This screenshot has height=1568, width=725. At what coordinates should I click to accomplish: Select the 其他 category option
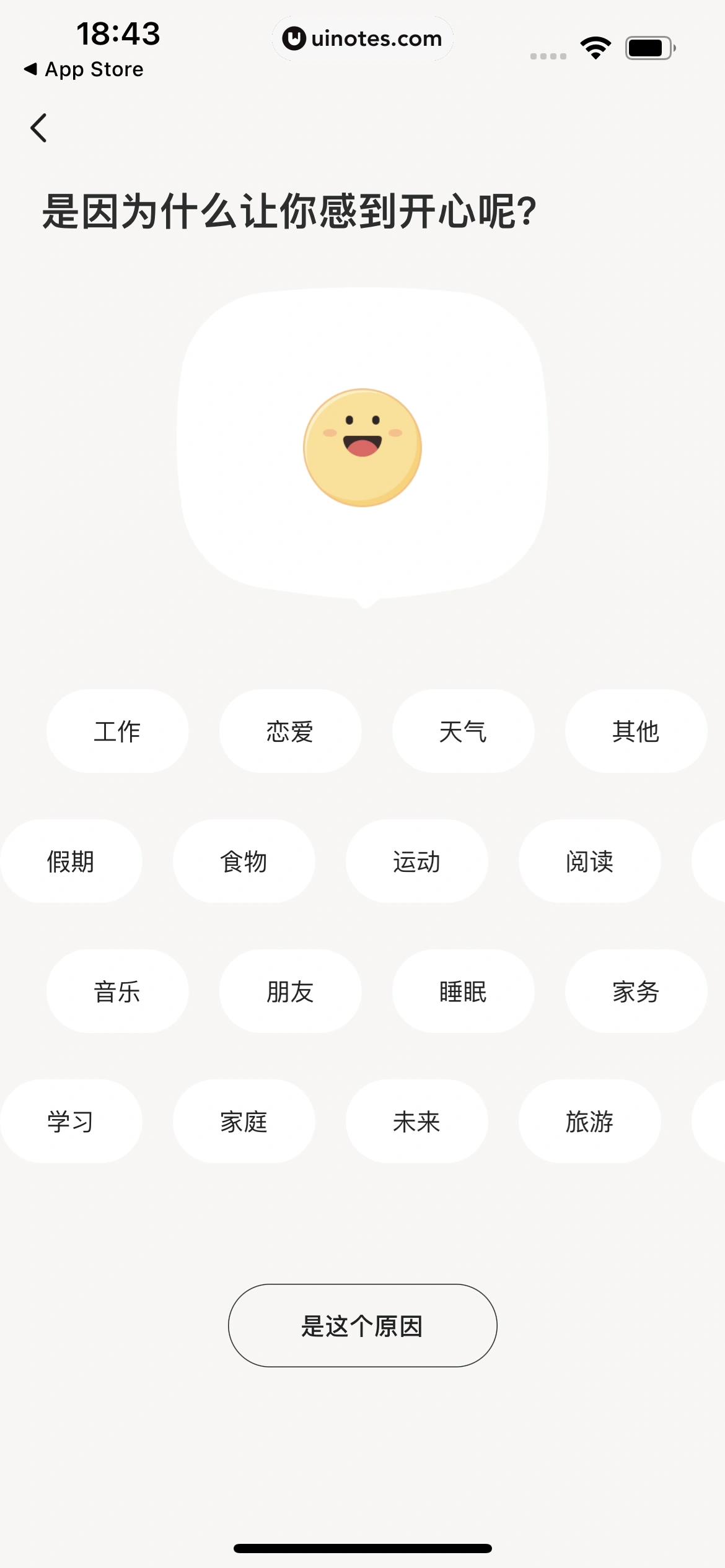click(636, 731)
